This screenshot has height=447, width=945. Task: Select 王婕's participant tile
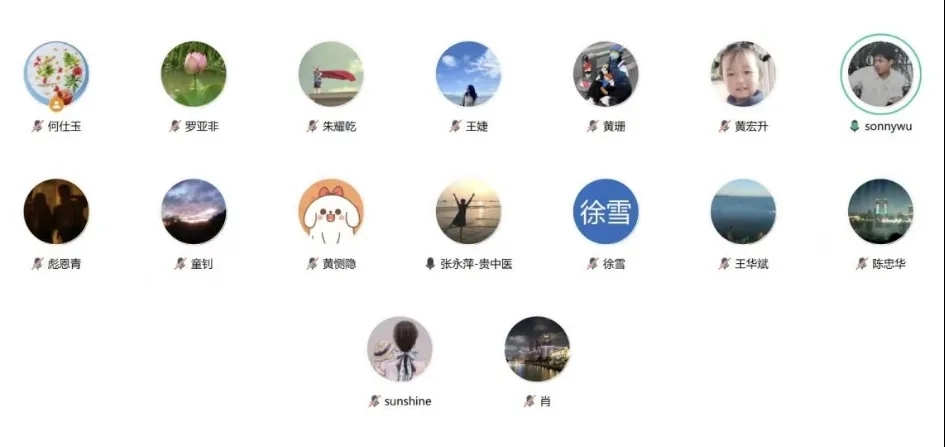point(468,74)
